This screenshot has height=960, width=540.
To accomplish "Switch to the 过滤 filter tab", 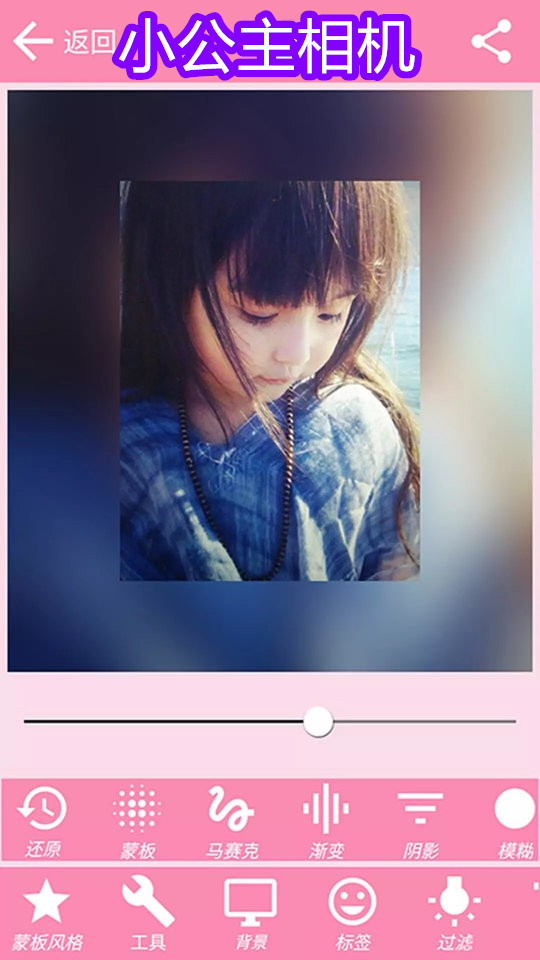I will [454, 914].
